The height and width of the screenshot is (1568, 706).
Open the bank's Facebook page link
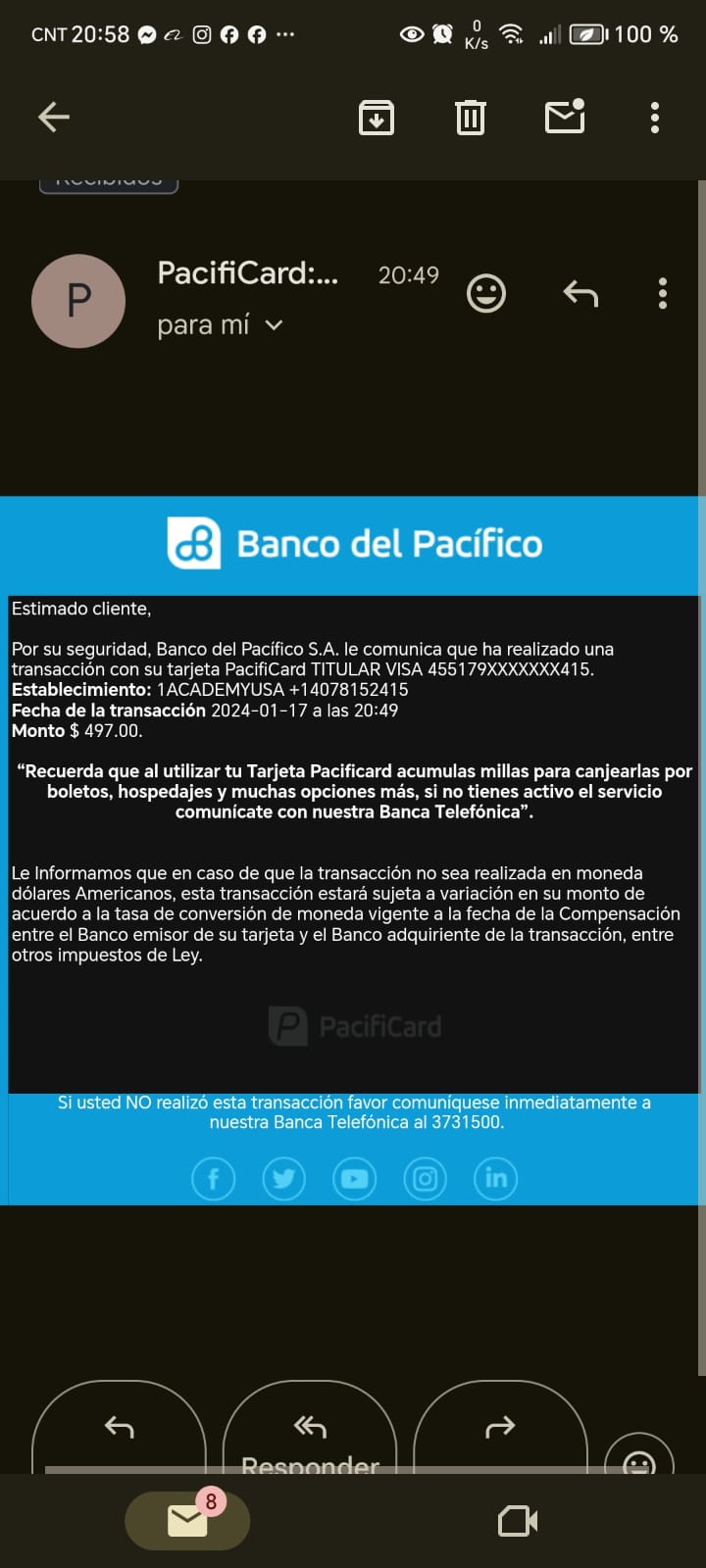coord(213,1178)
